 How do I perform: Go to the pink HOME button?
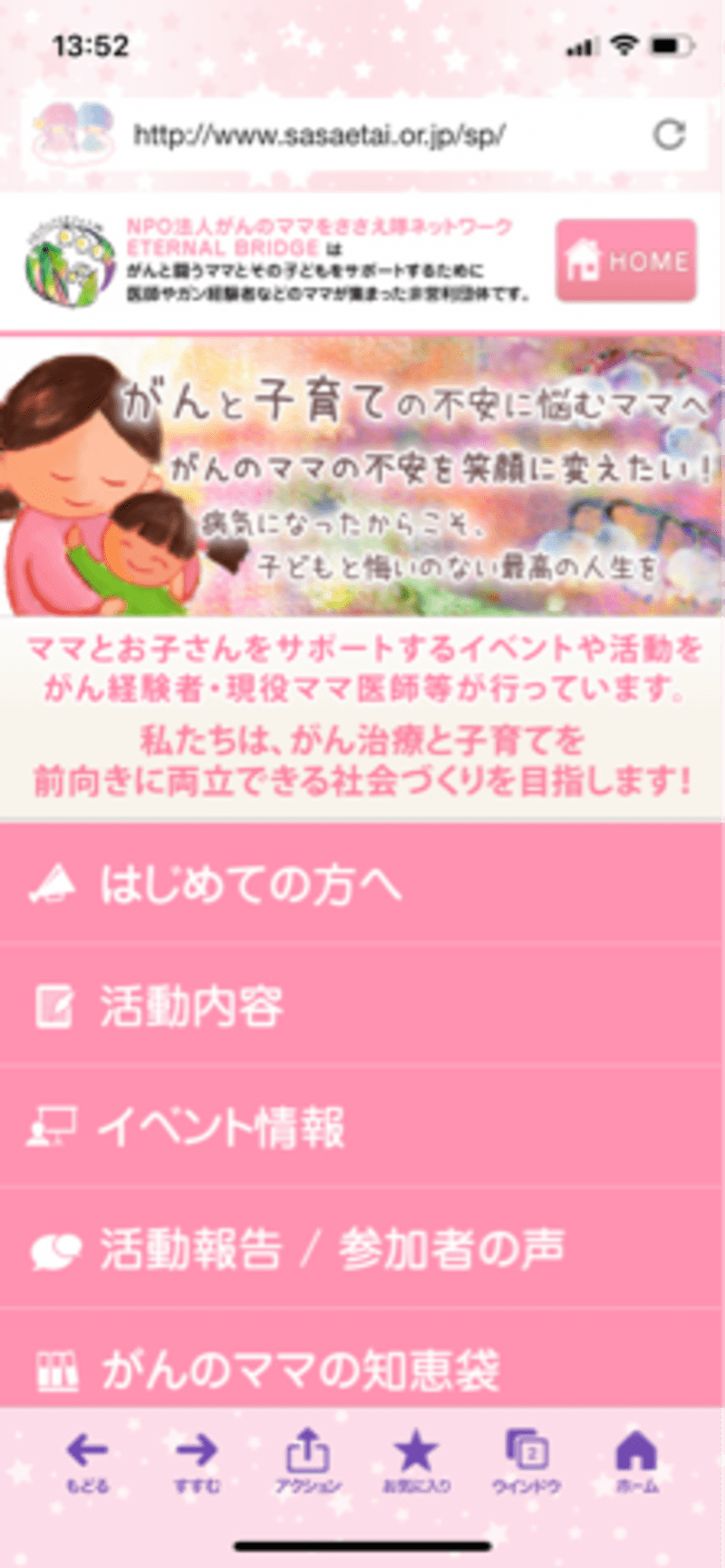click(625, 261)
